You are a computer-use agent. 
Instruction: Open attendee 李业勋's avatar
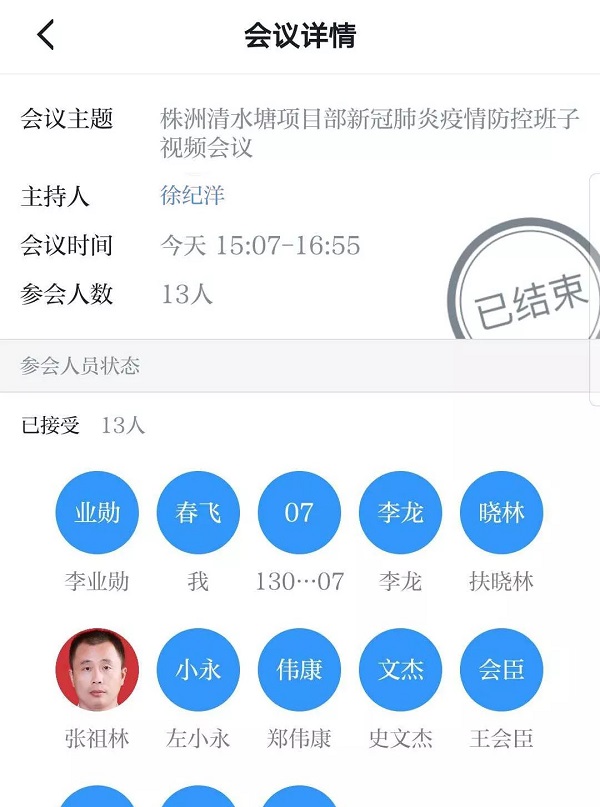(x=97, y=513)
